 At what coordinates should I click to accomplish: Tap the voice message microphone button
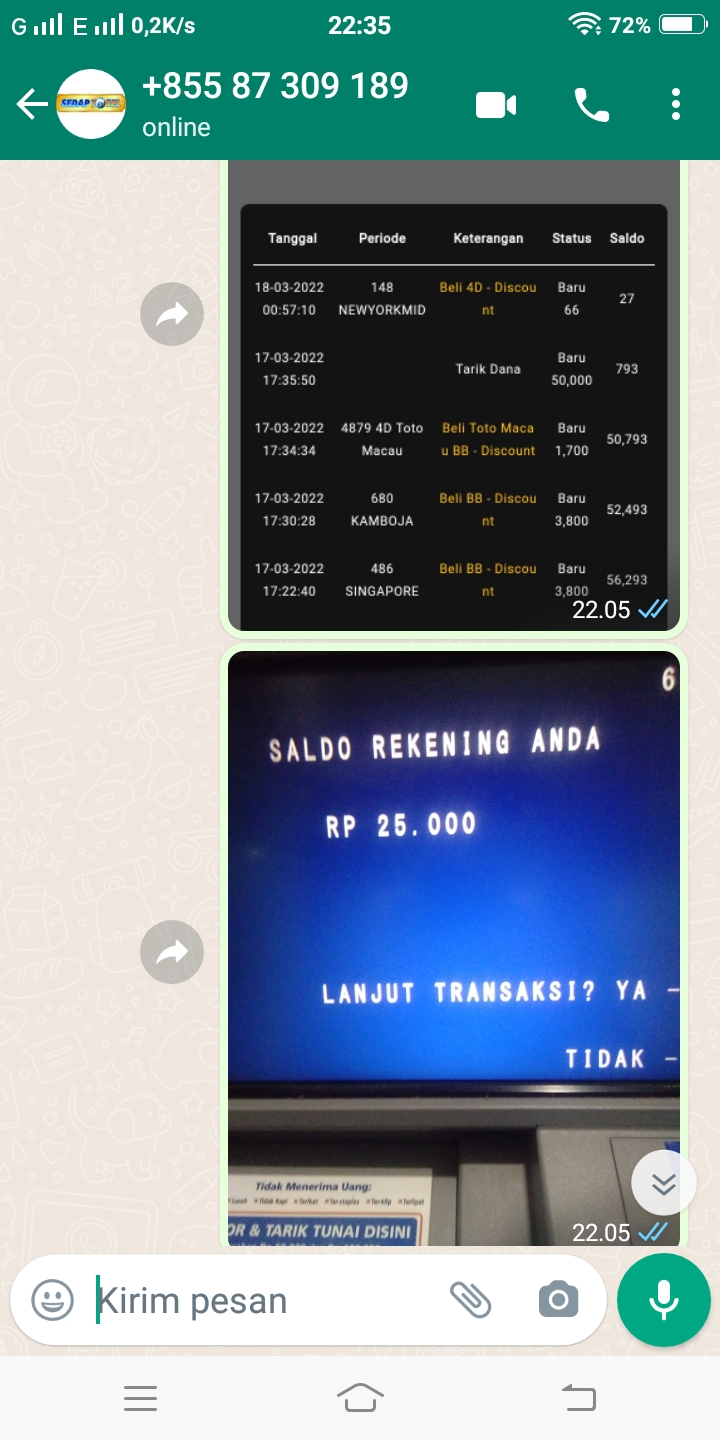point(663,1300)
